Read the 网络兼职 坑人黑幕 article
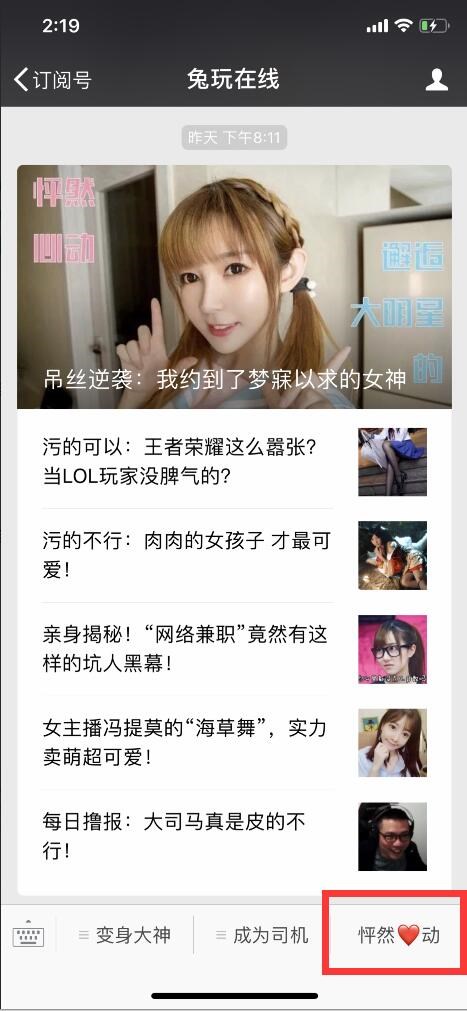Screen dimensions: 467x1011 (x=234, y=649)
